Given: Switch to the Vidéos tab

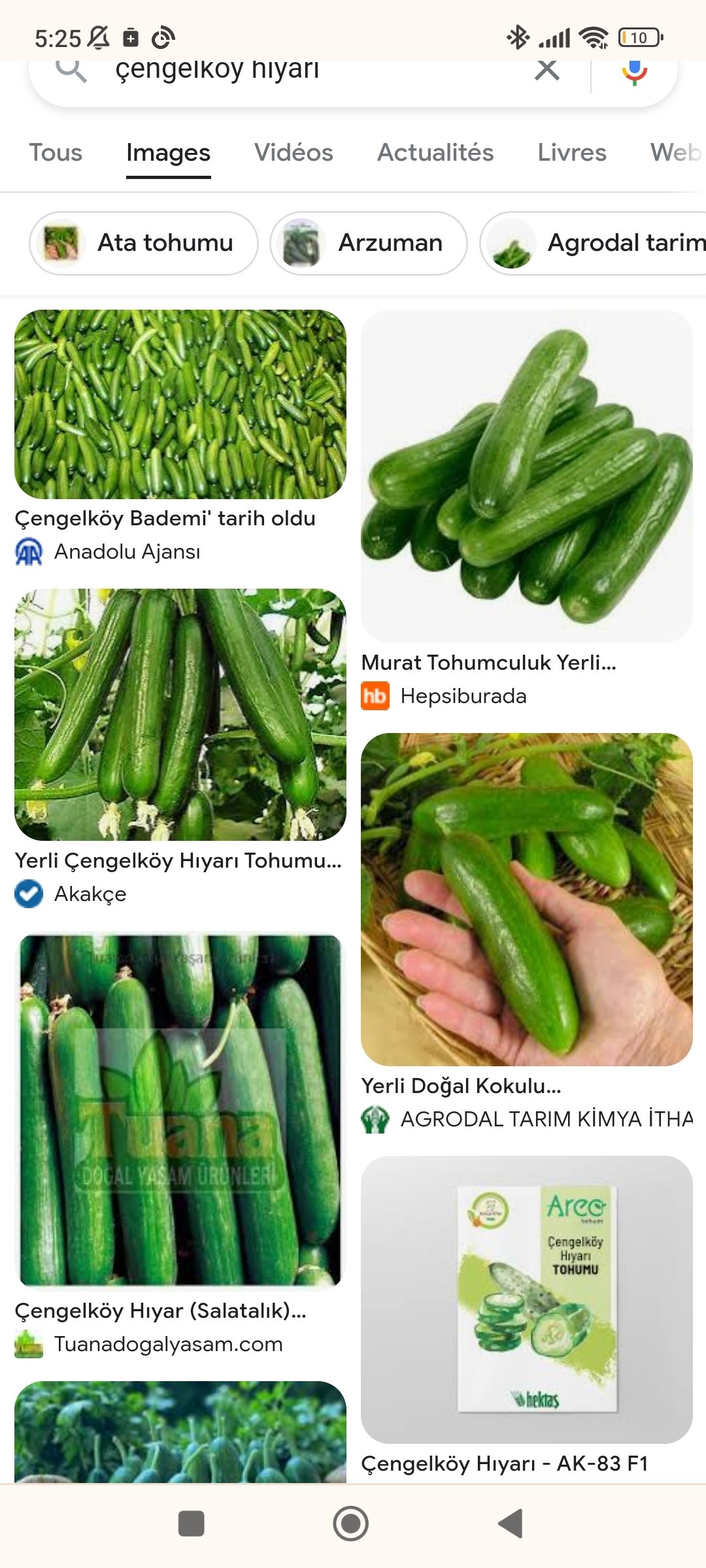Looking at the screenshot, I should [294, 152].
